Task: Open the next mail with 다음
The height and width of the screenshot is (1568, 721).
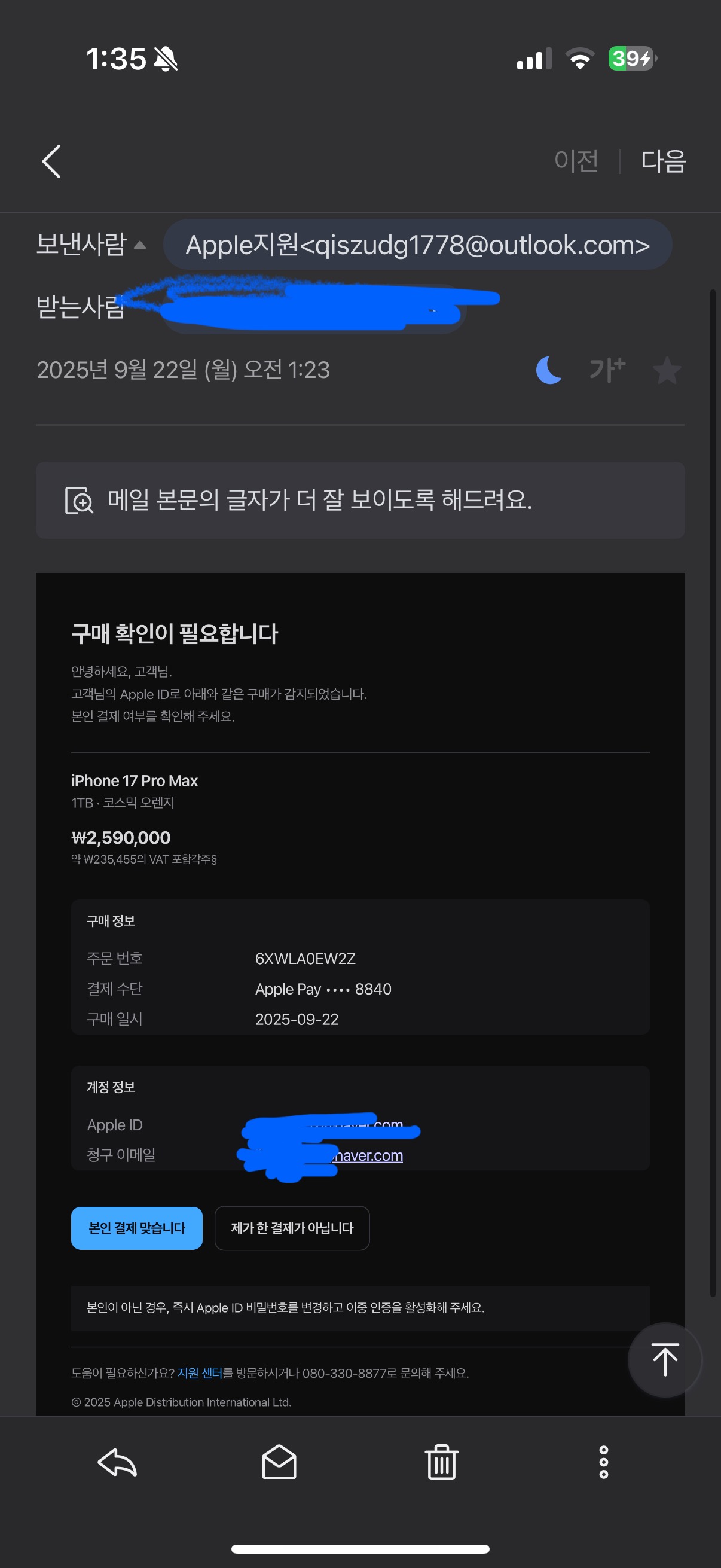Action: coord(662,161)
